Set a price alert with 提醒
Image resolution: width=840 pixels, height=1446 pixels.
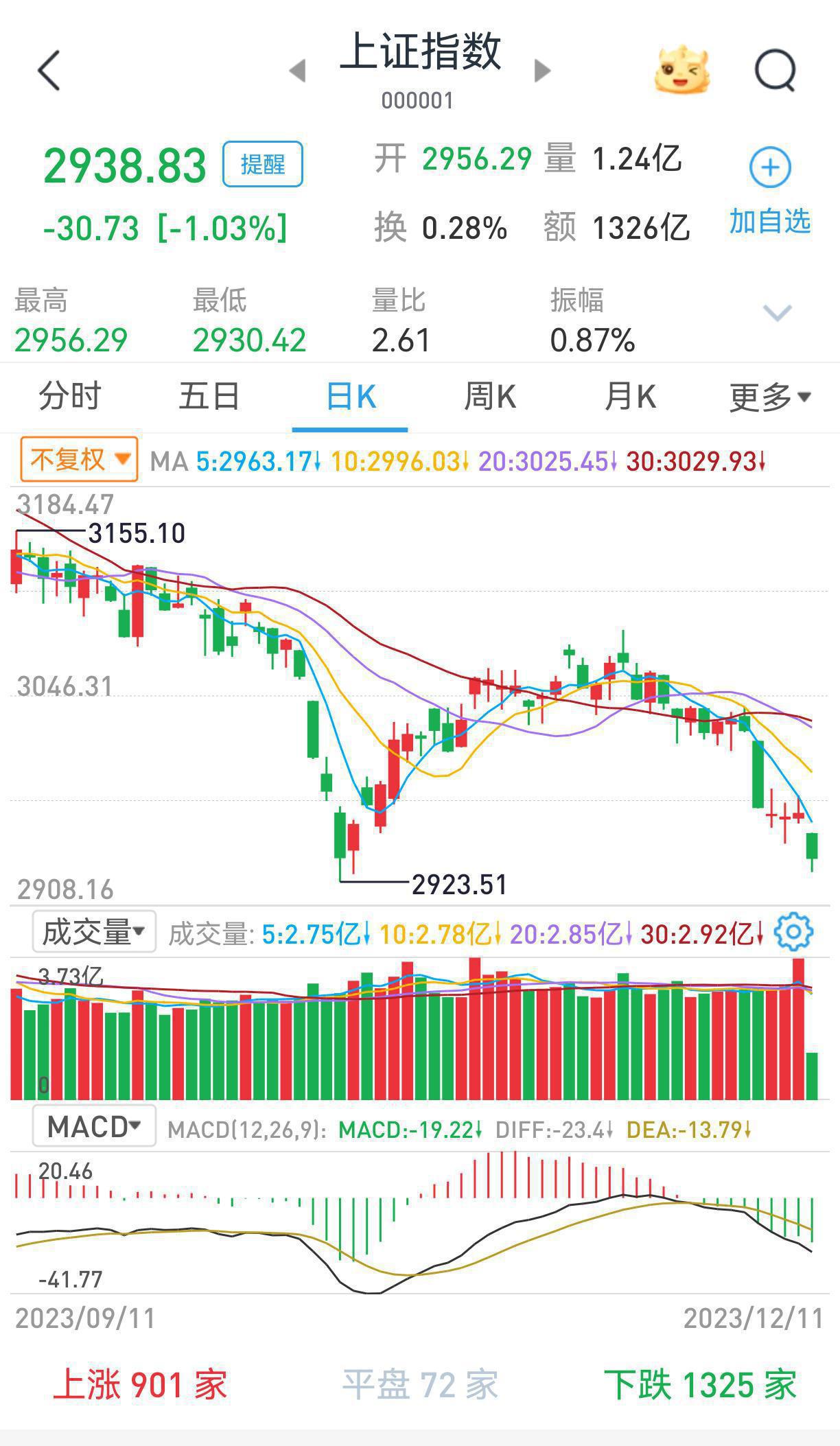[263, 164]
